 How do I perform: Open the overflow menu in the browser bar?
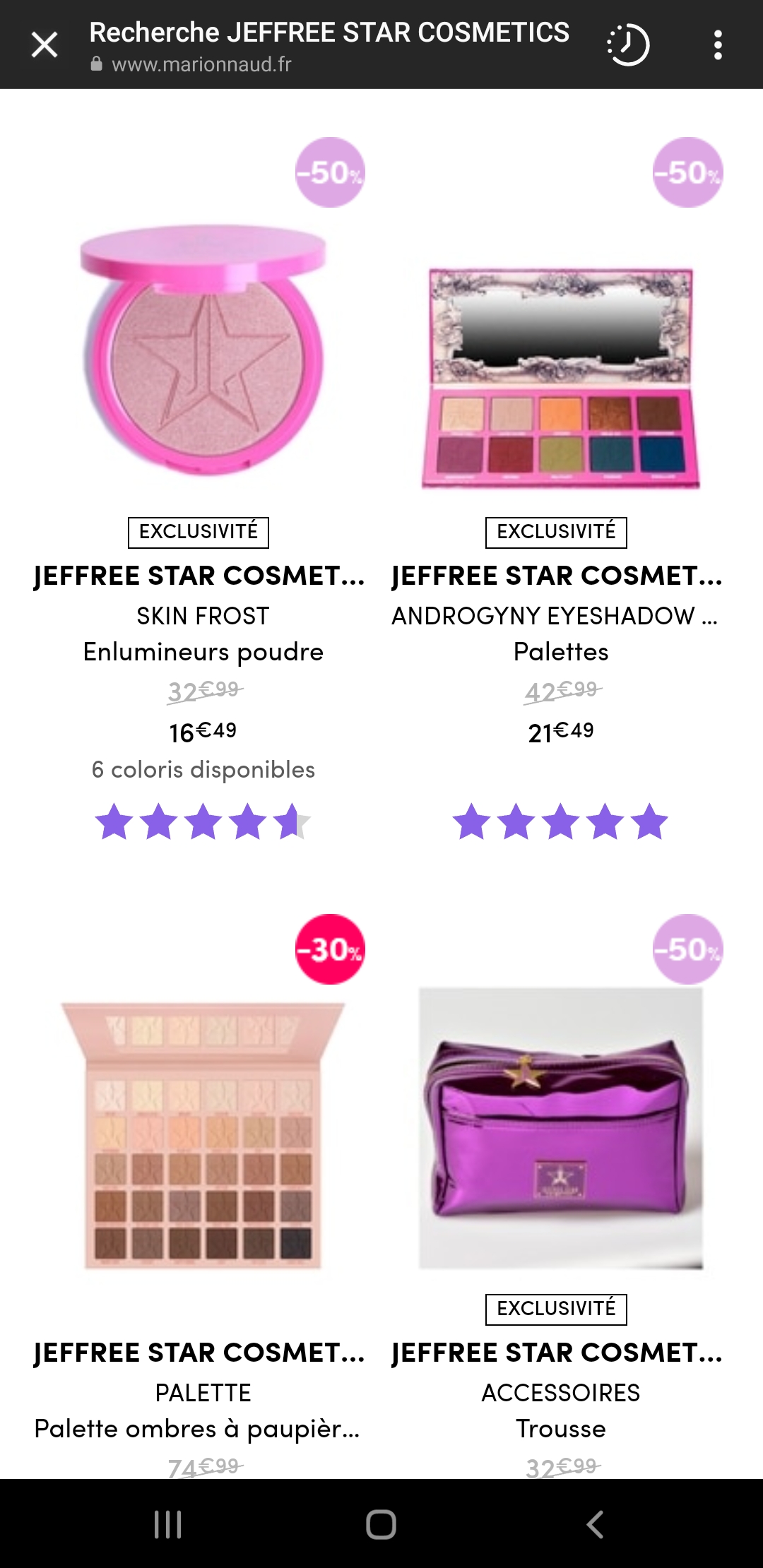[x=717, y=45]
